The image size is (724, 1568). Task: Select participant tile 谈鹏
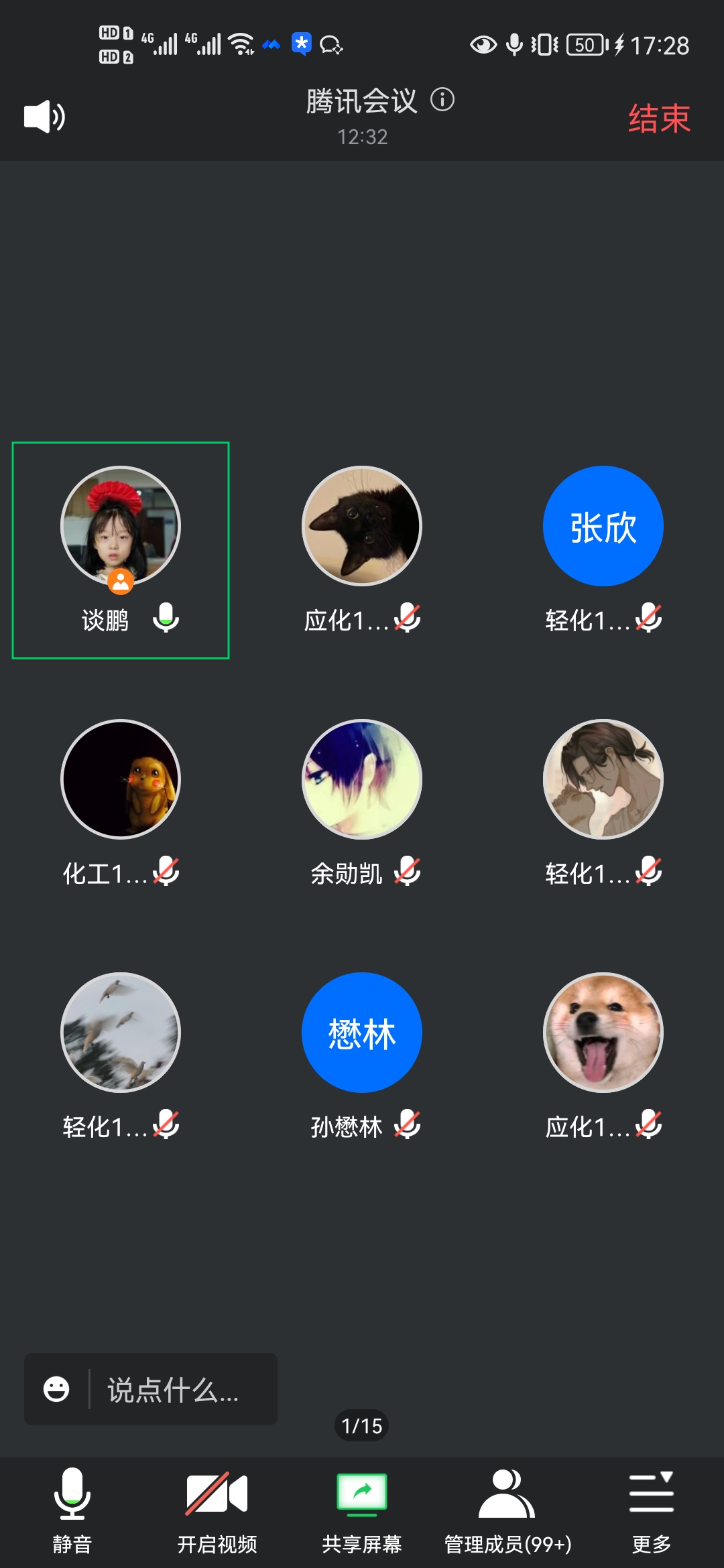pyautogui.click(x=121, y=549)
